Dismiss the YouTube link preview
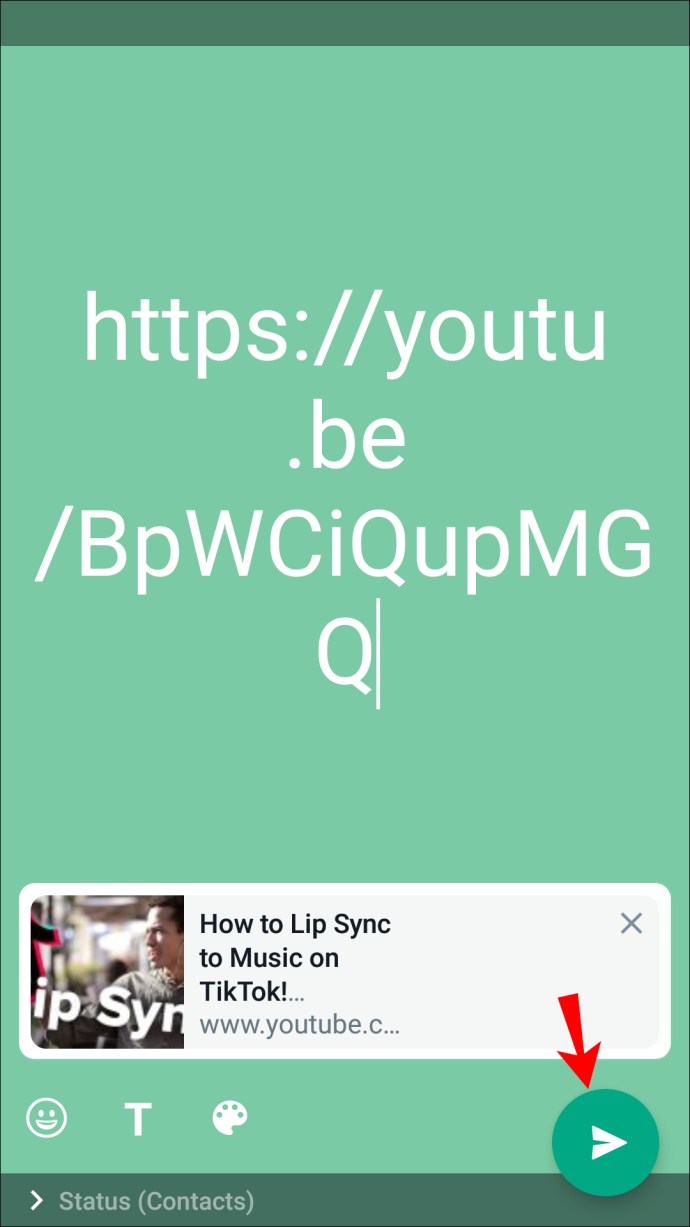Screen dimensions: 690x1227 (x=631, y=923)
